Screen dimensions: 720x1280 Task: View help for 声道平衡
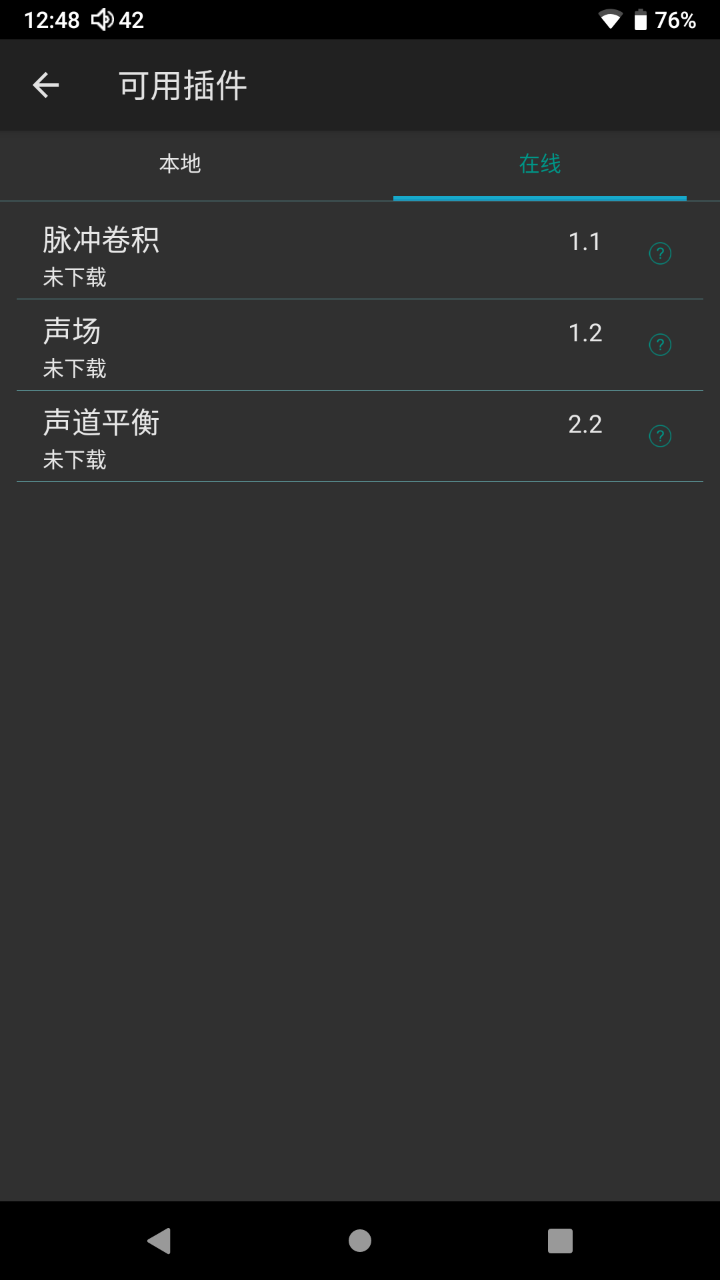660,436
